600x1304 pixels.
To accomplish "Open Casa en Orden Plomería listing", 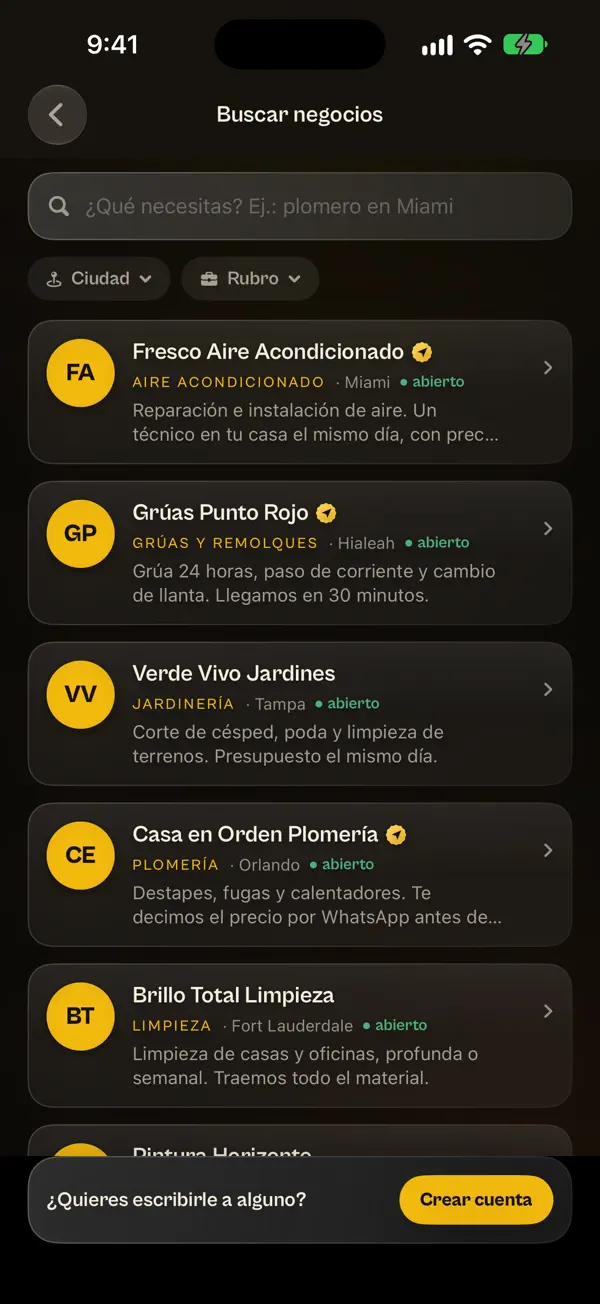I will pos(300,875).
